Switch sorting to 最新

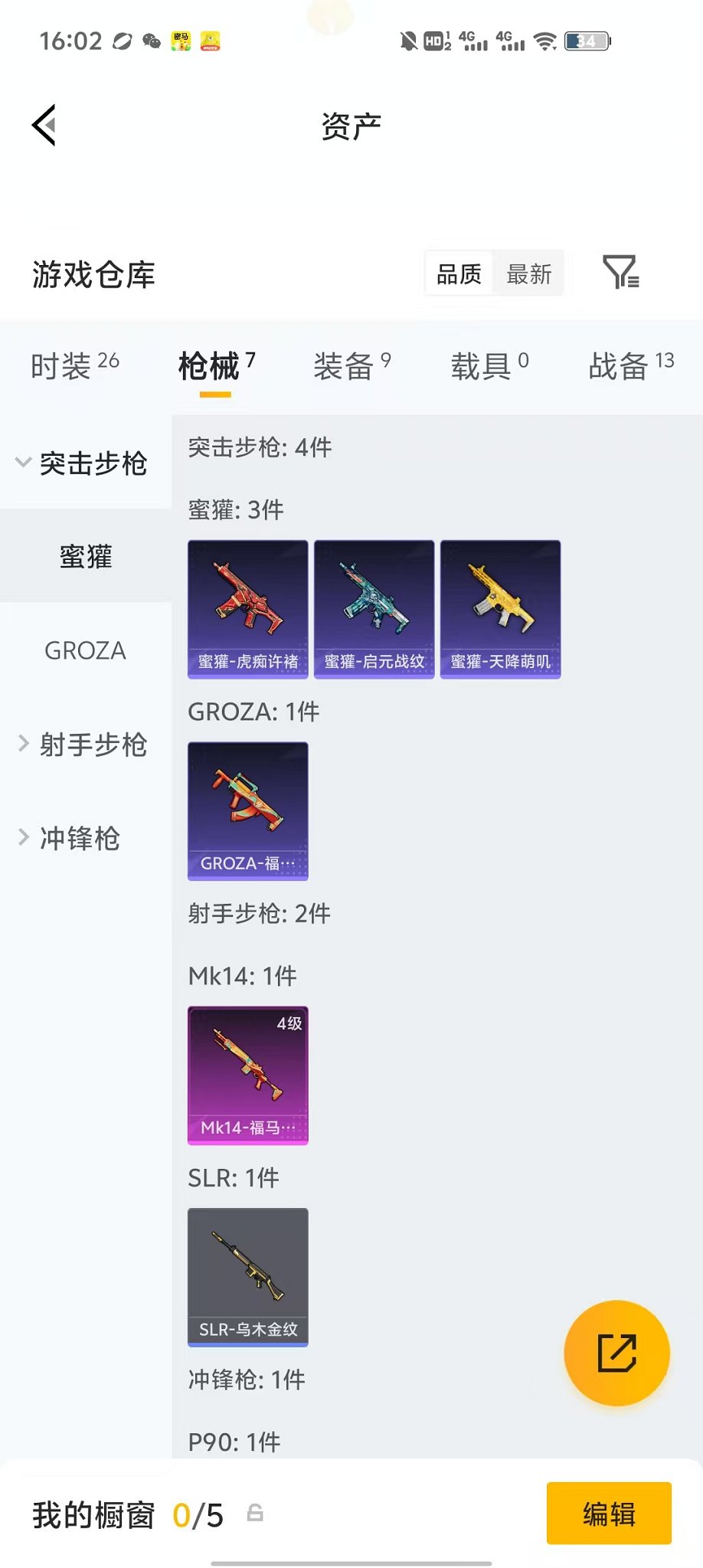(x=528, y=273)
